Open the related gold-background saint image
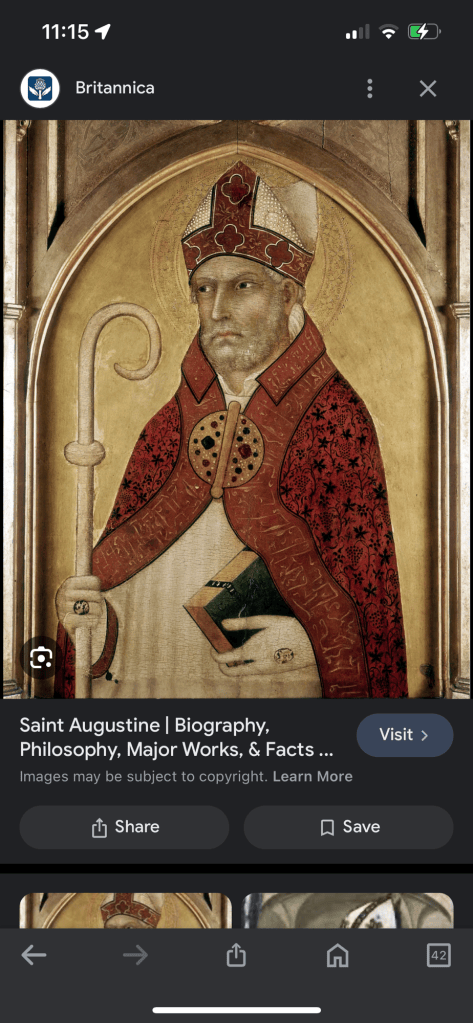Screen dimensions: 473x1023 125,911
